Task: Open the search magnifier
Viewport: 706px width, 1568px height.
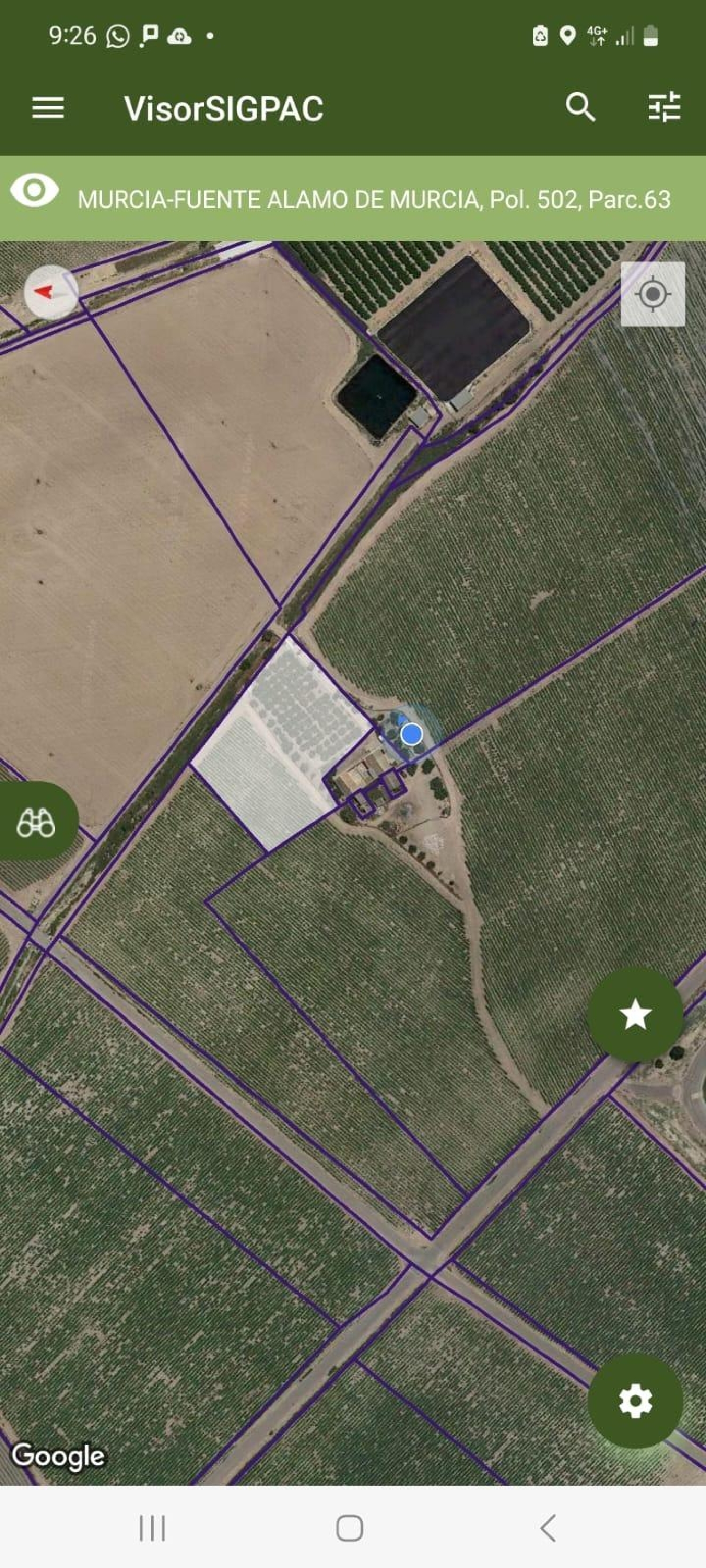Action: 579,108
